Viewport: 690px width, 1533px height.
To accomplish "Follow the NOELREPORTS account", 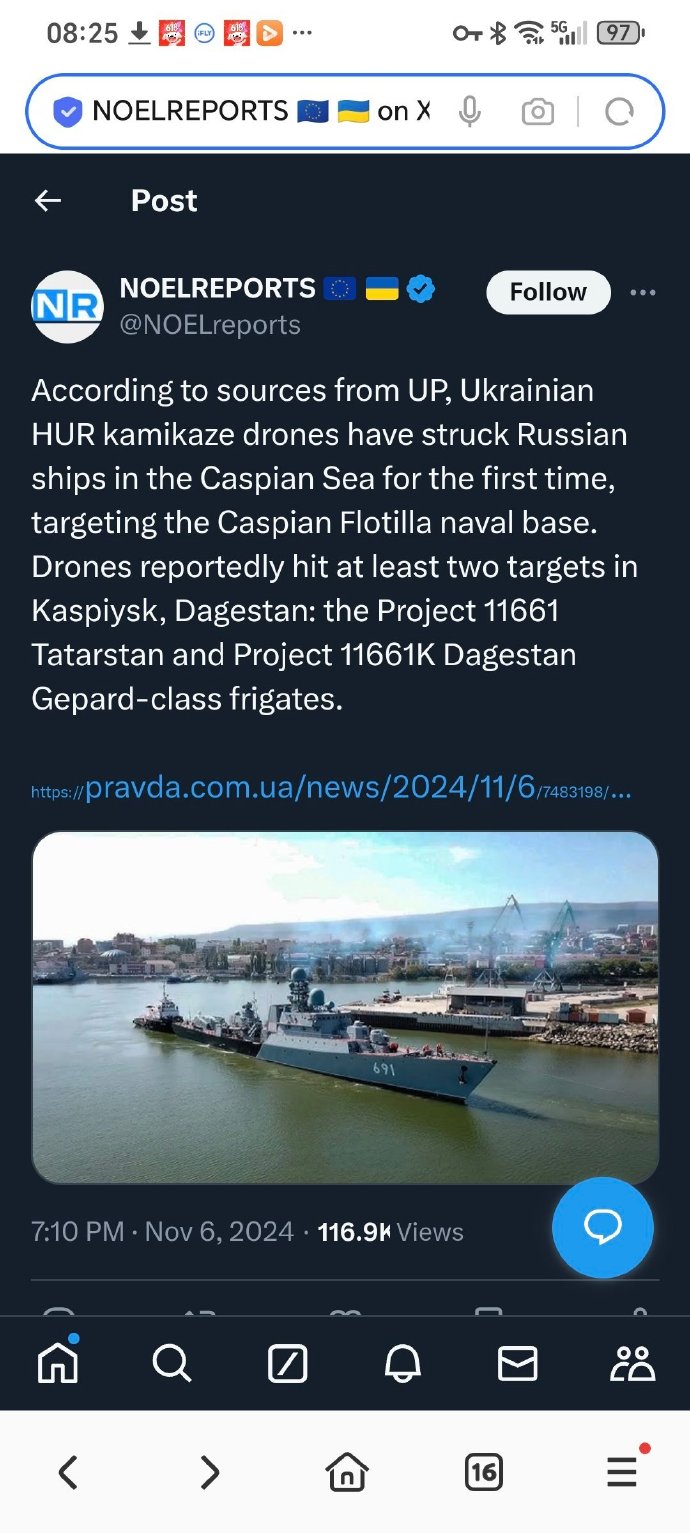I will [548, 292].
